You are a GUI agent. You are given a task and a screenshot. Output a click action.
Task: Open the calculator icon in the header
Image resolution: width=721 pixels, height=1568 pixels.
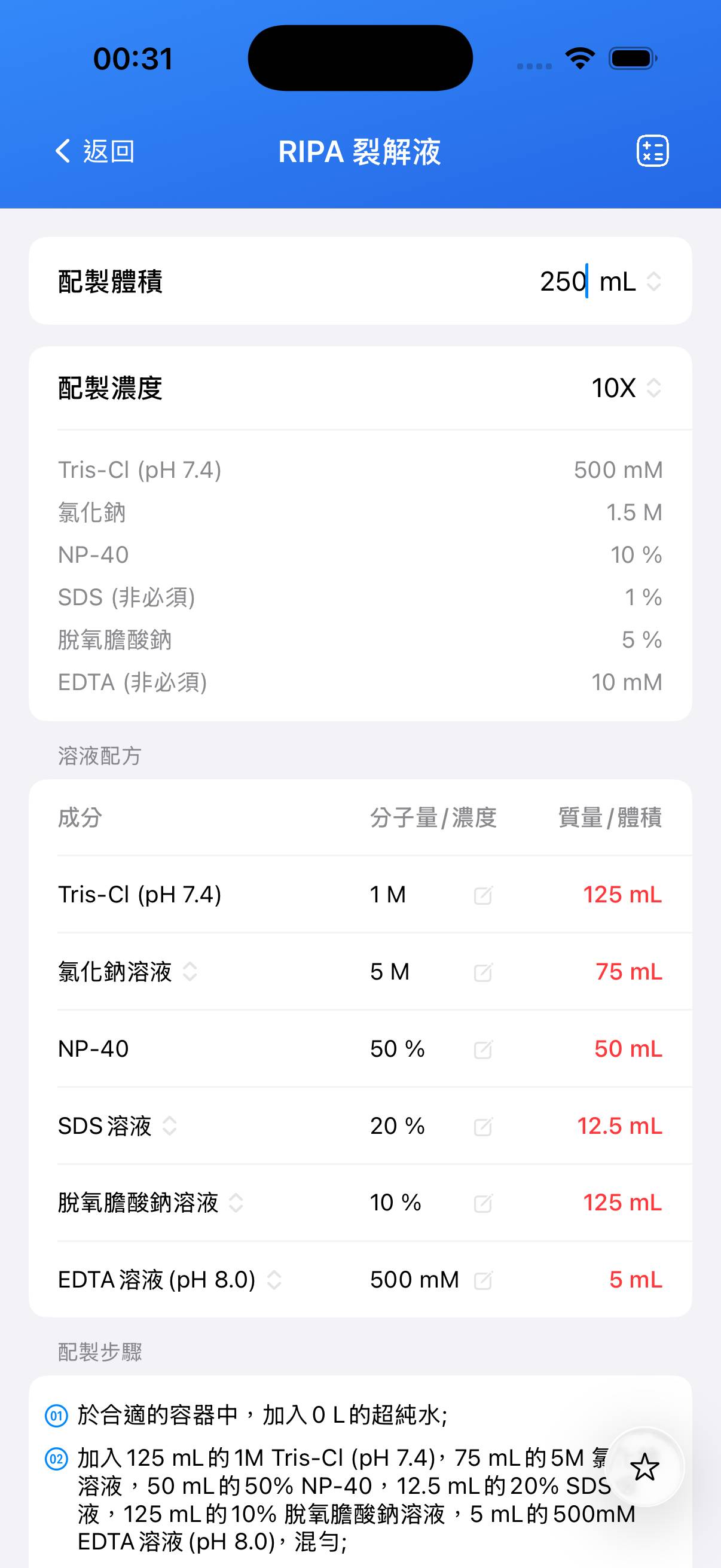(x=652, y=151)
